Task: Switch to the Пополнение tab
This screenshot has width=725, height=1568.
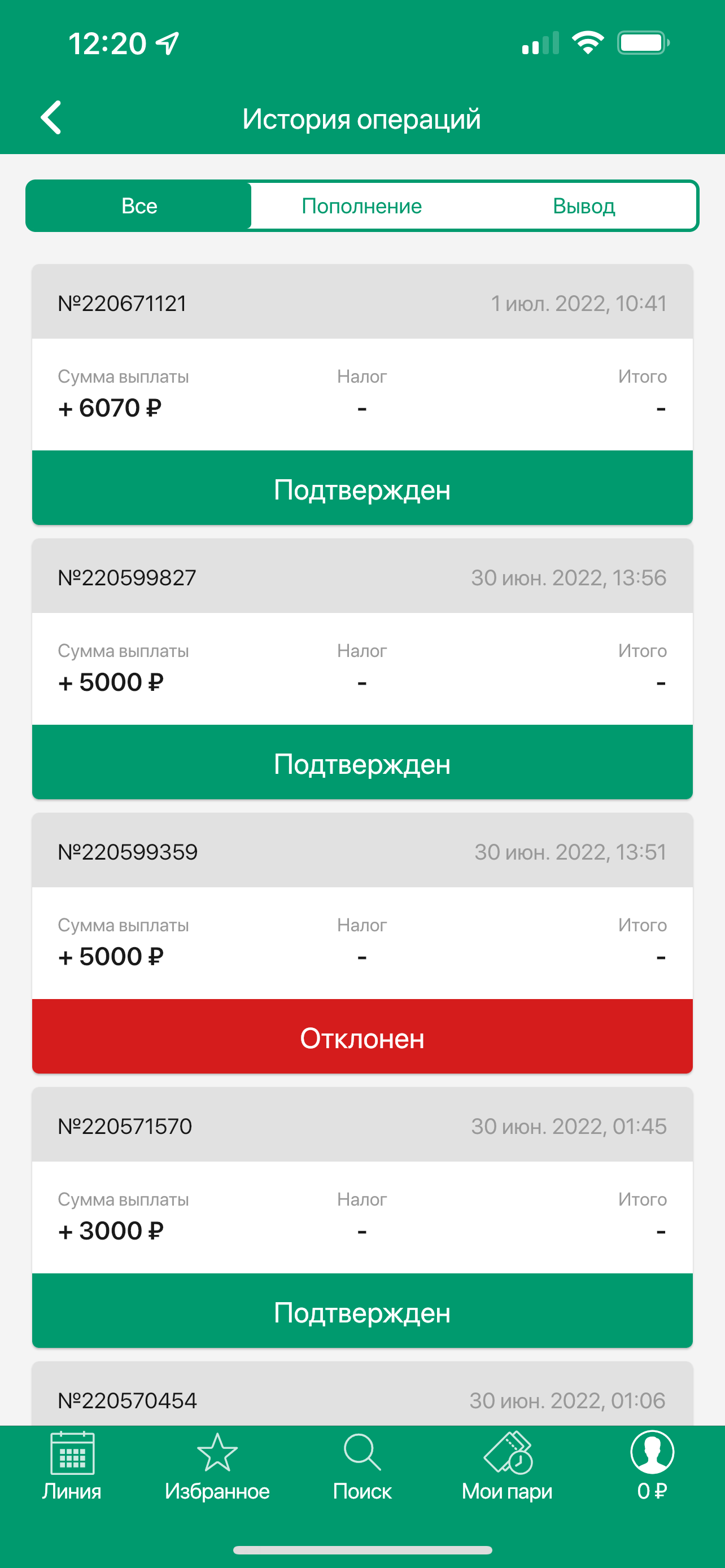Action: click(x=361, y=207)
